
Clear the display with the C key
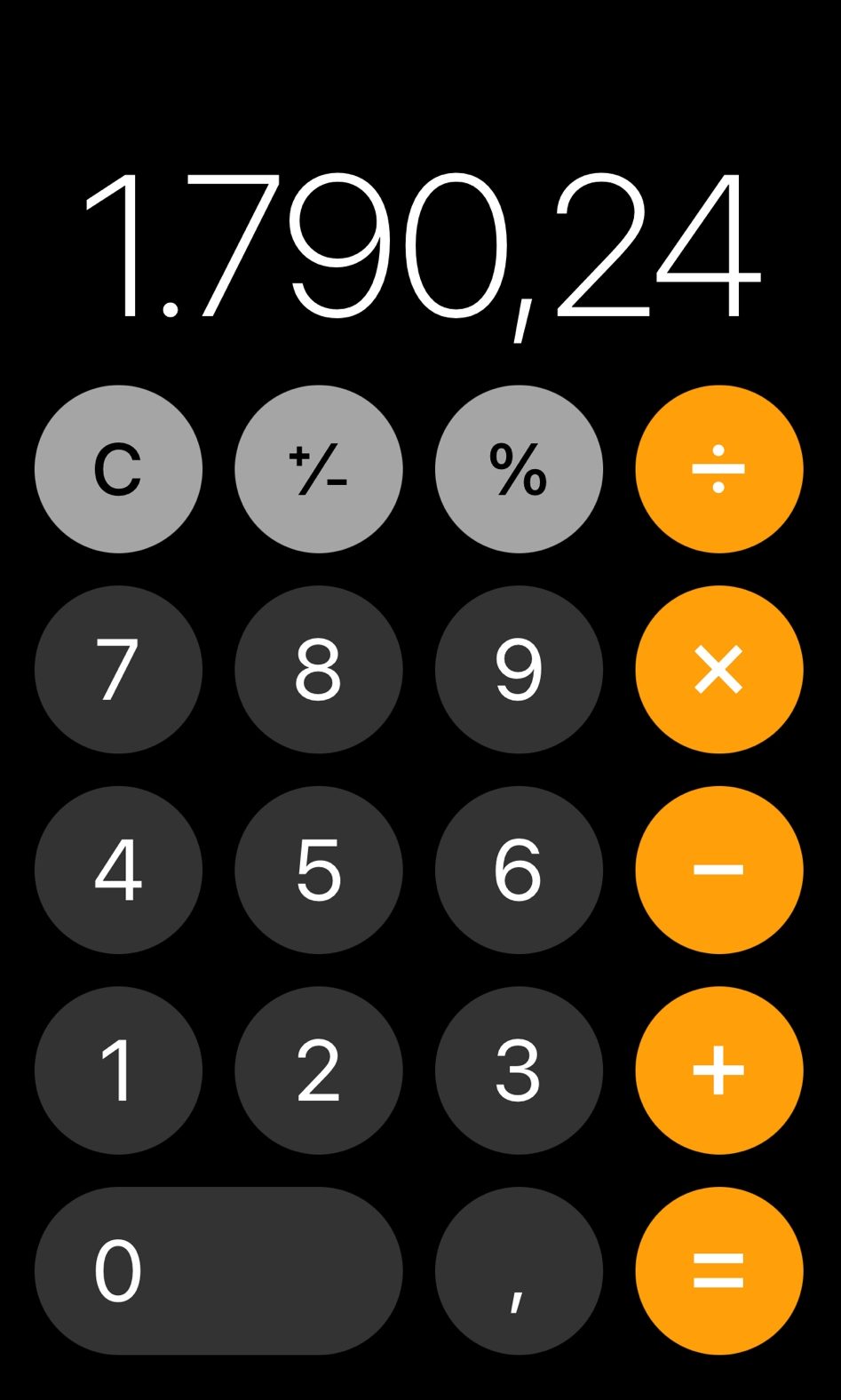pyautogui.click(x=118, y=469)
